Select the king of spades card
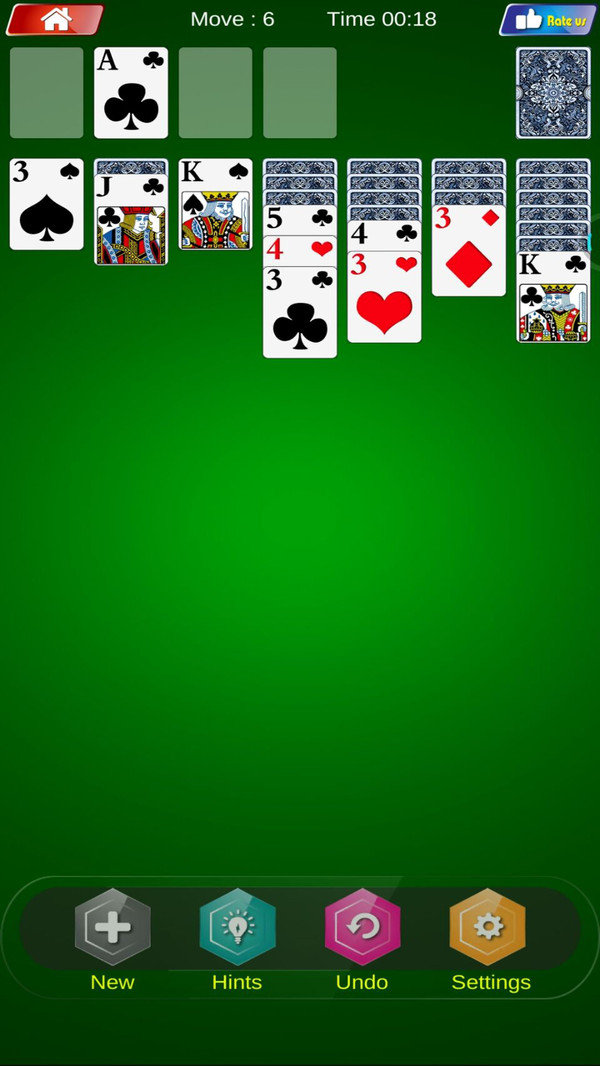 point(215,207)
